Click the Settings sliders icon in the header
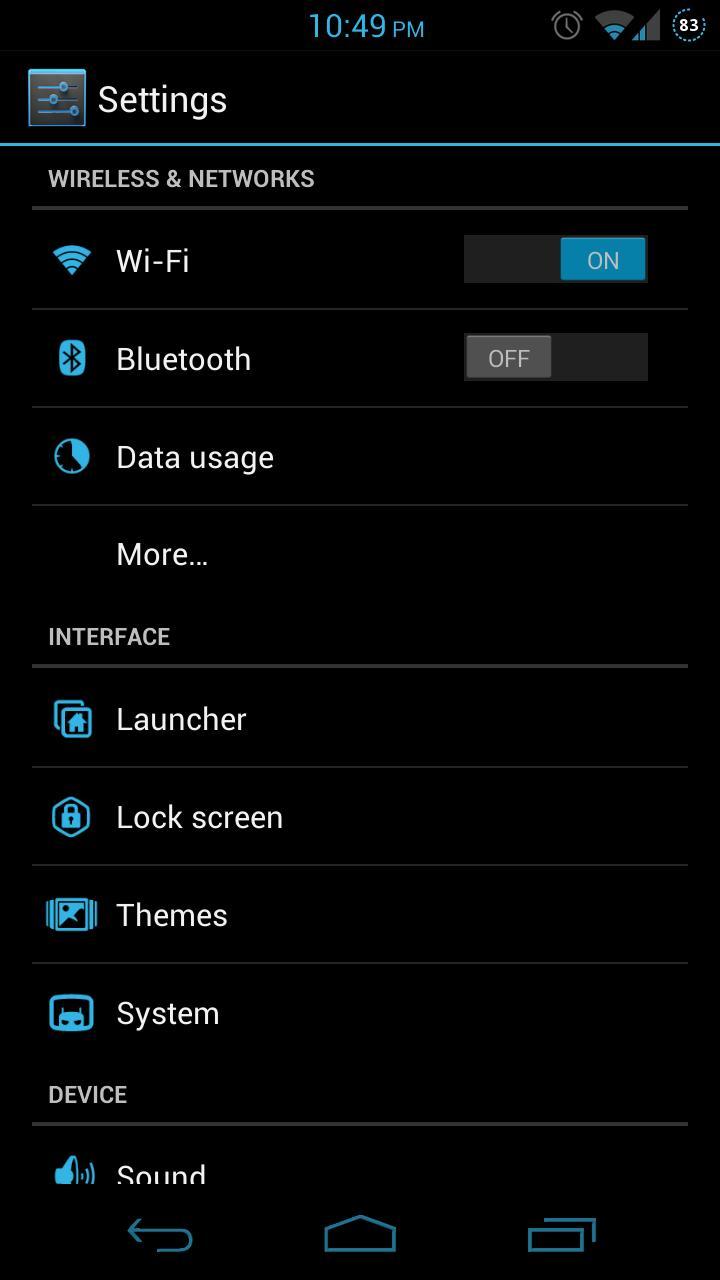The width and height of the screenshot is (720, 1280). coord(55,96)
